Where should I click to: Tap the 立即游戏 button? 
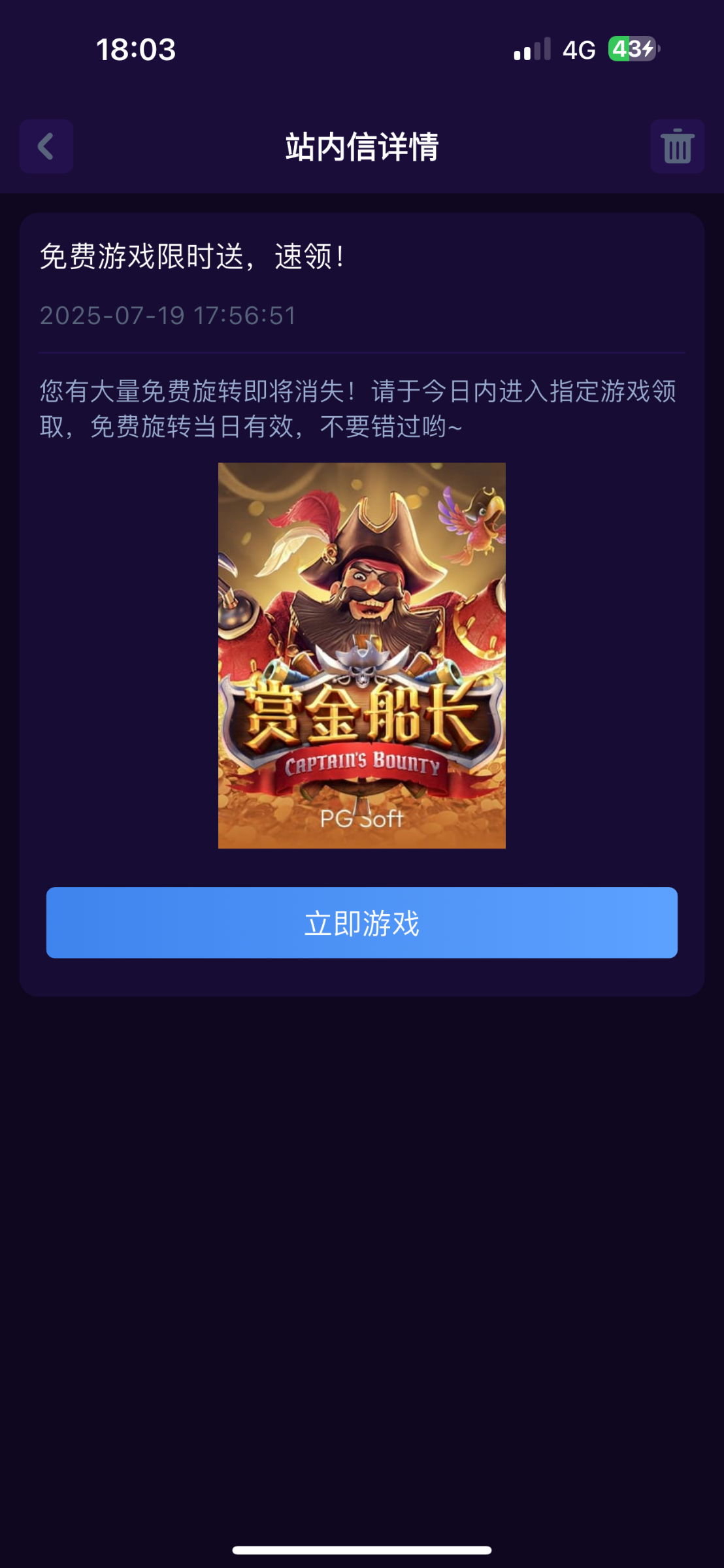tap(361, 923)
